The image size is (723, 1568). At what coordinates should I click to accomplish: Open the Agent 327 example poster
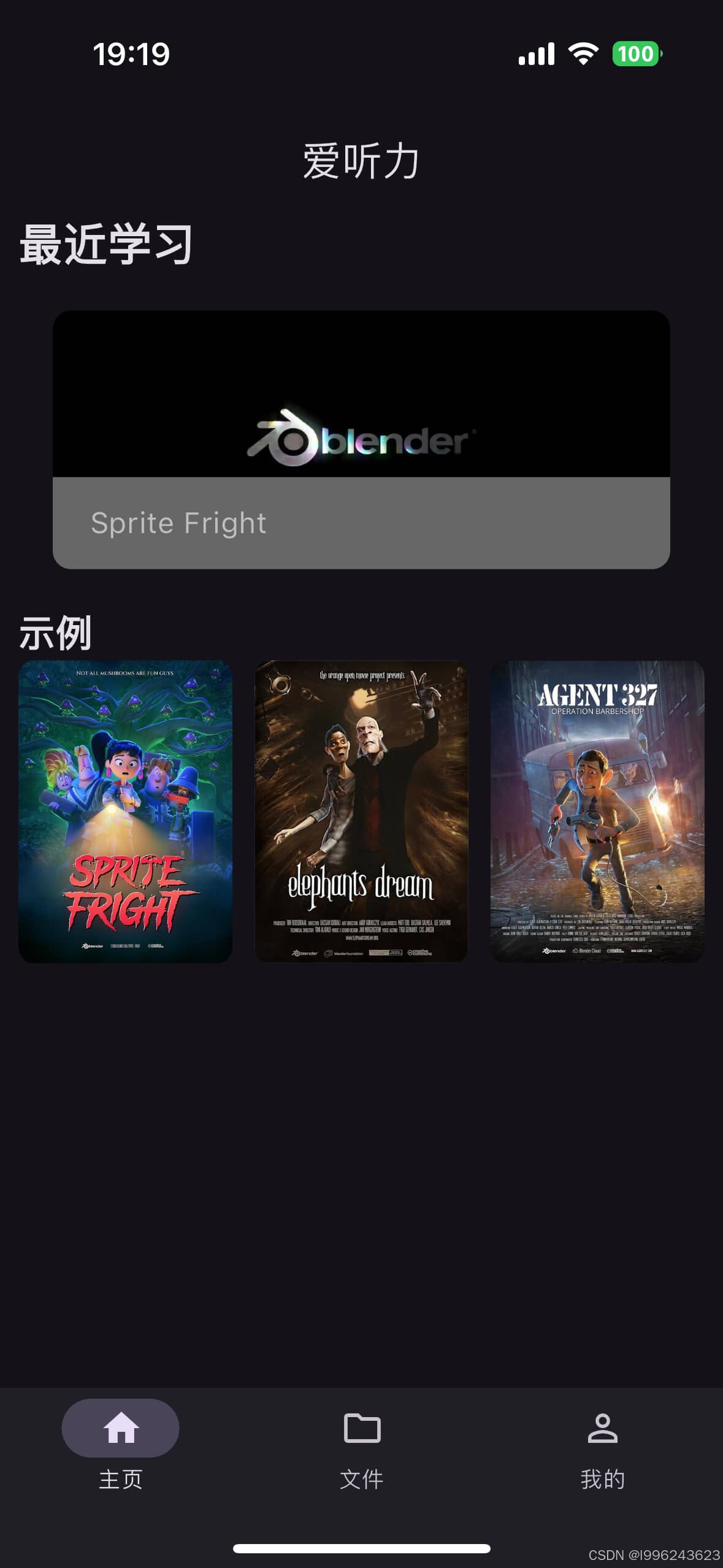(x=597, y=811)
